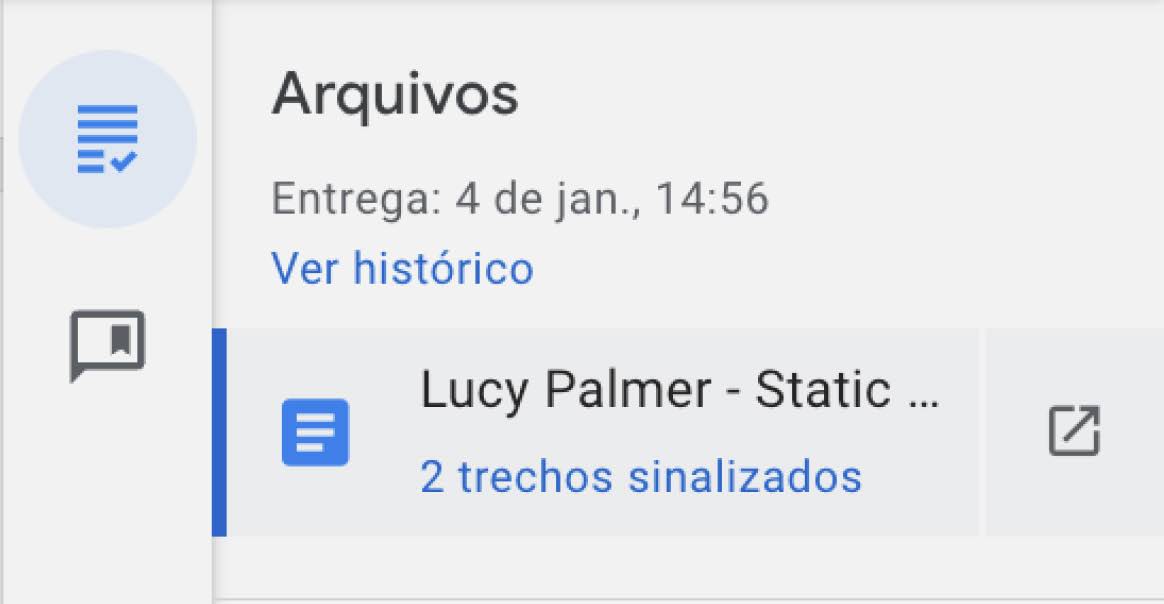The height and width of the screenshot is (604, 1164).
Task: Select the Lucy Palmer - Static file
Action: tap(678, 391)
